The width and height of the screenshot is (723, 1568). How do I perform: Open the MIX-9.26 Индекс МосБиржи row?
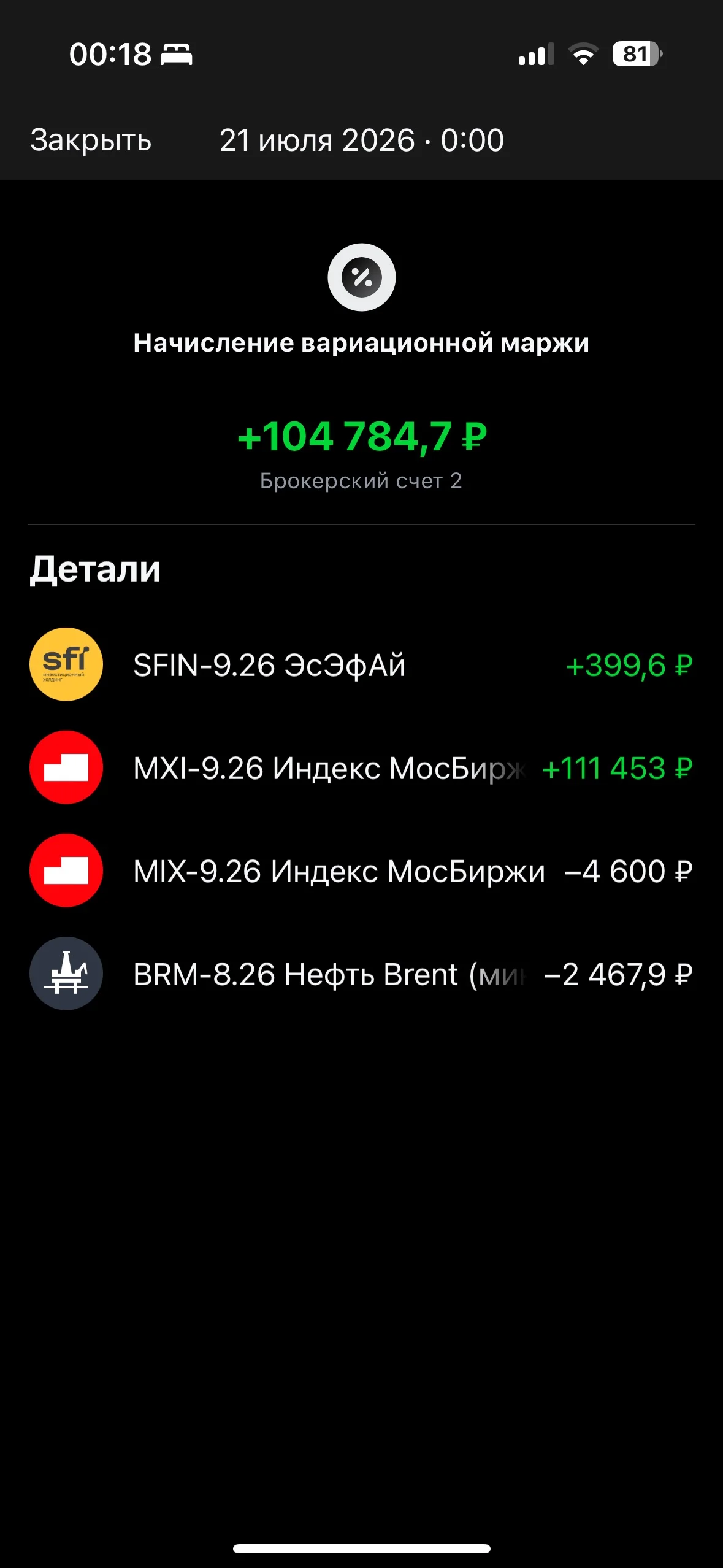pos(361,870)
